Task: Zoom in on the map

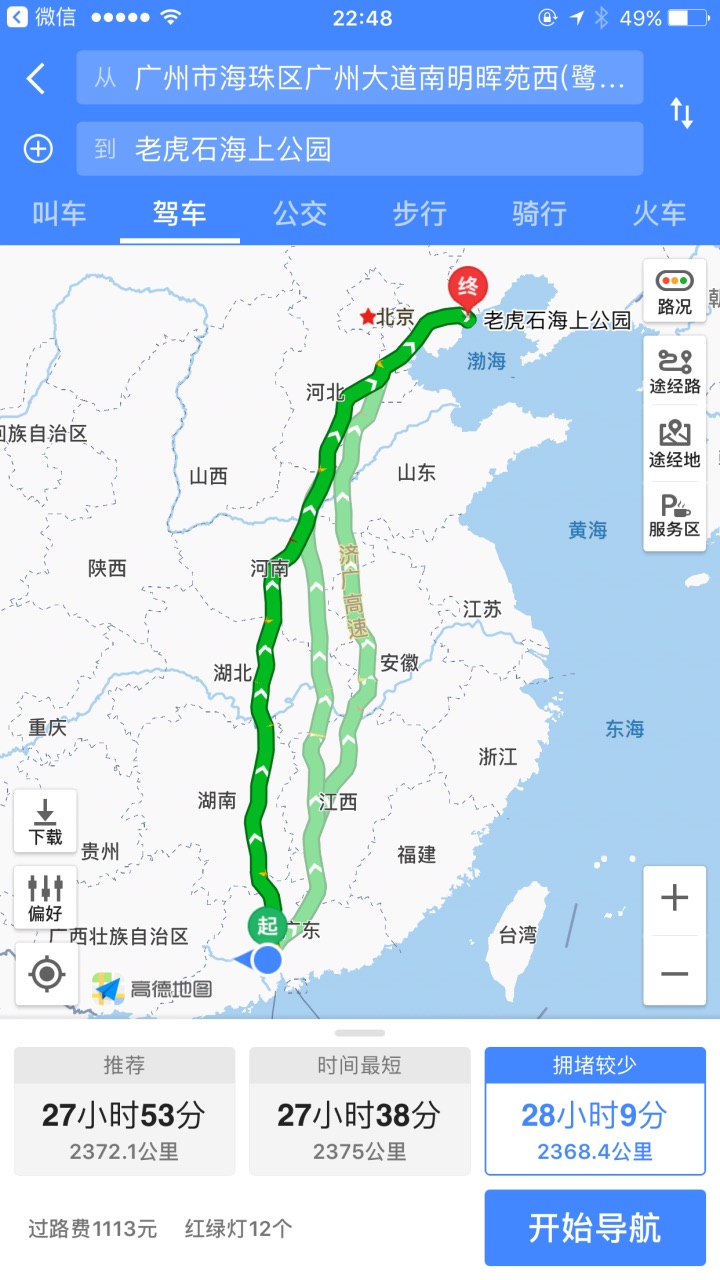Action: pos(674,898)
